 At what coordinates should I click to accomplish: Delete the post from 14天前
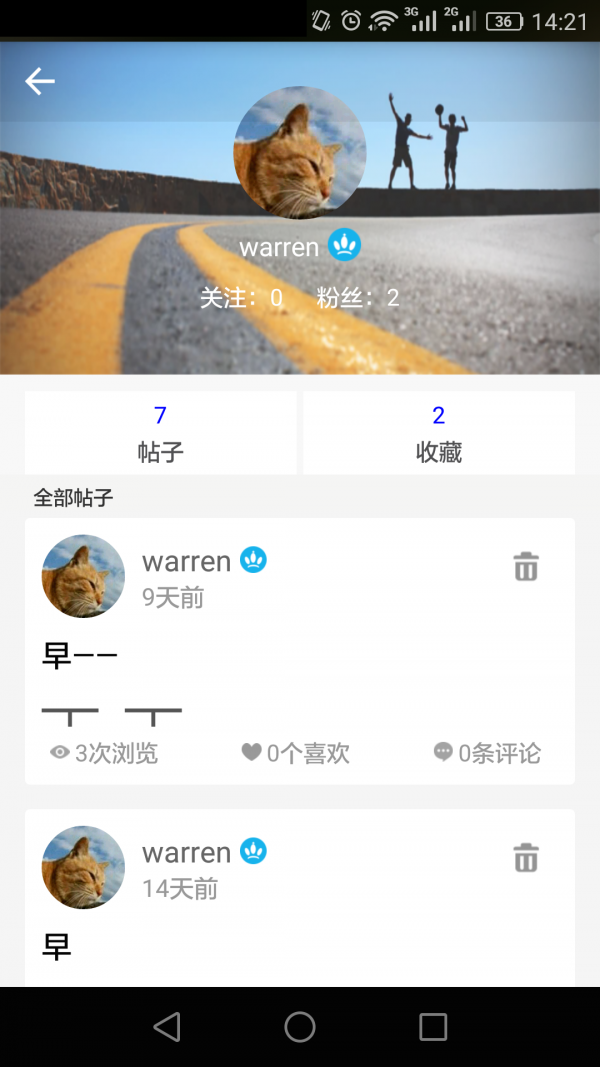coord(526,858)
